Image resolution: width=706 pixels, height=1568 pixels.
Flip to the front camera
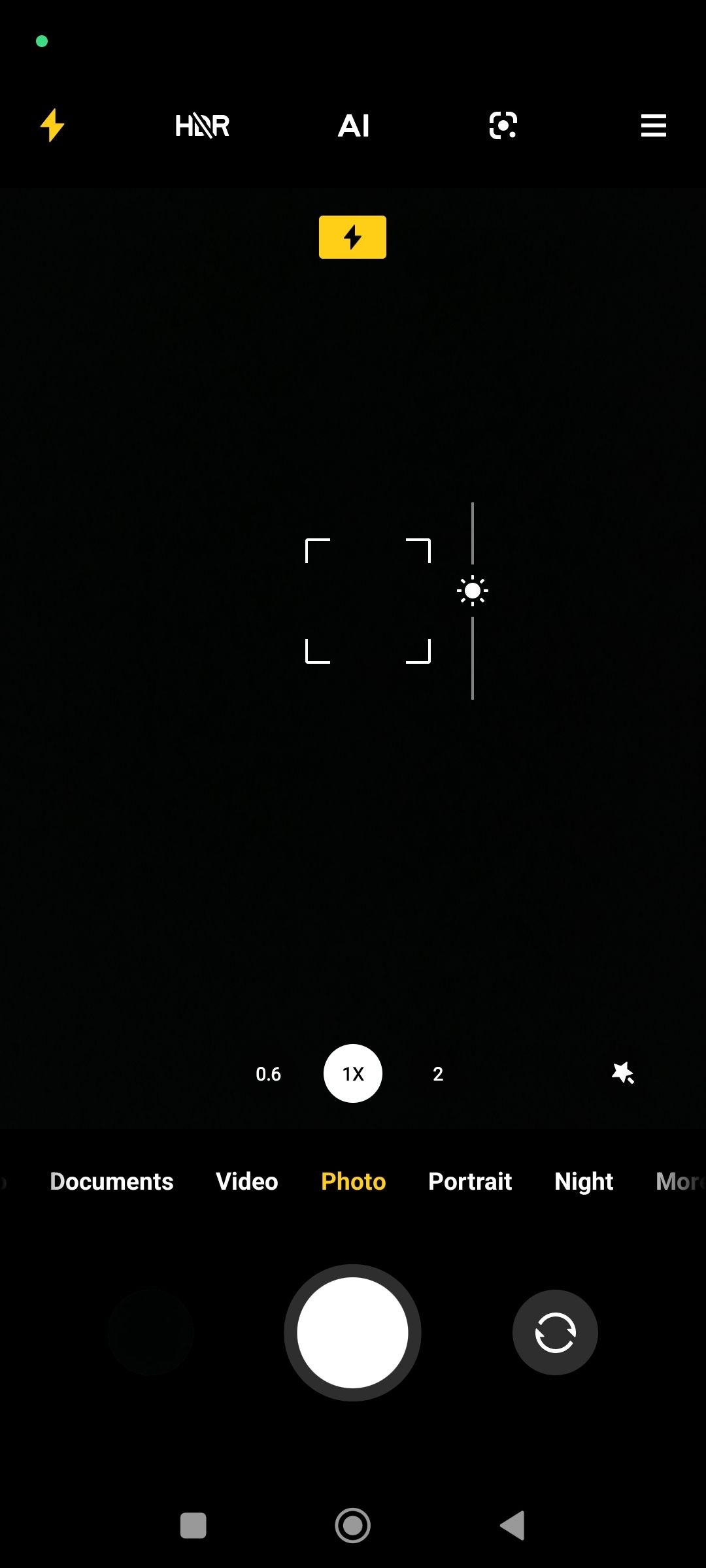click(555, 1332)
